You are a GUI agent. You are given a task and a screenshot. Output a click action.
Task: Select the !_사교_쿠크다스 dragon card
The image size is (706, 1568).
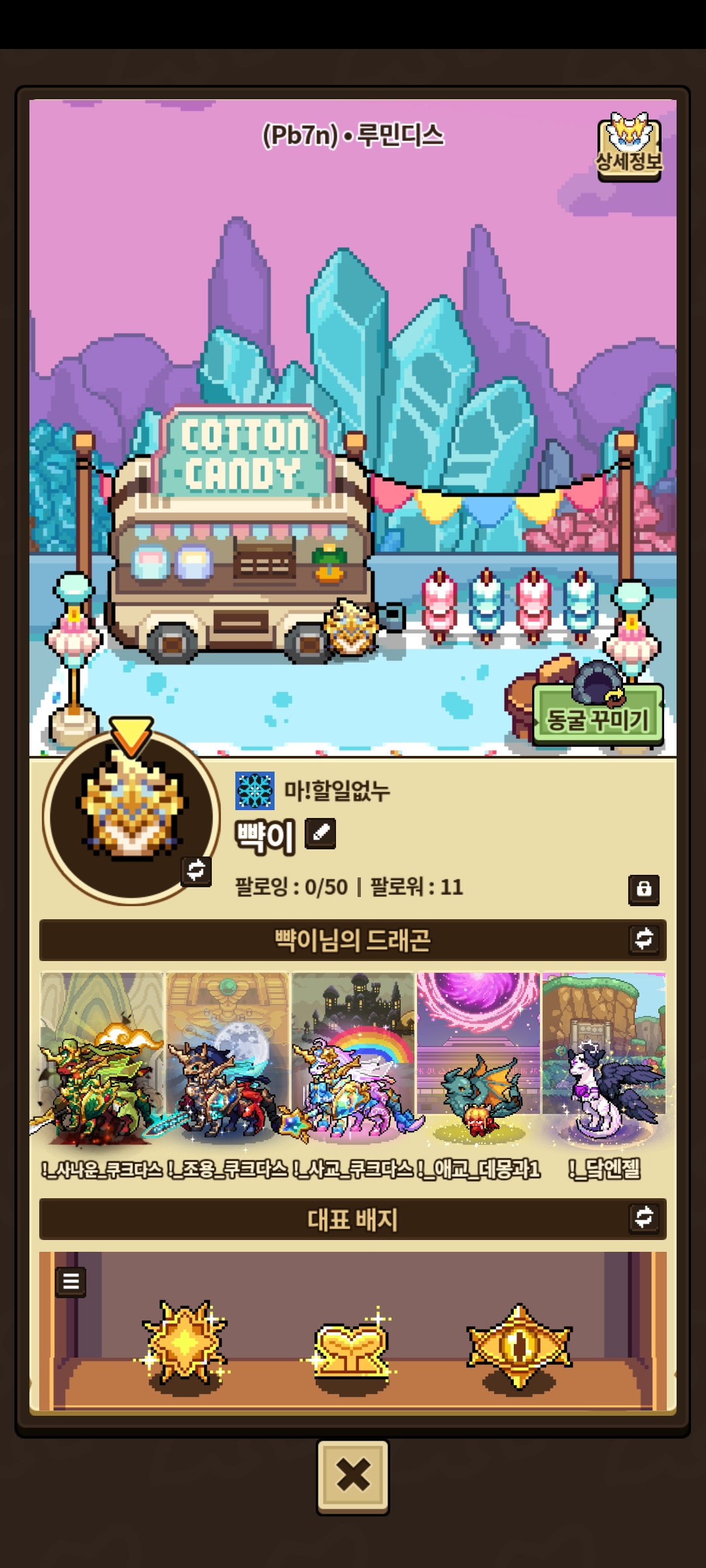point(353,1077)
